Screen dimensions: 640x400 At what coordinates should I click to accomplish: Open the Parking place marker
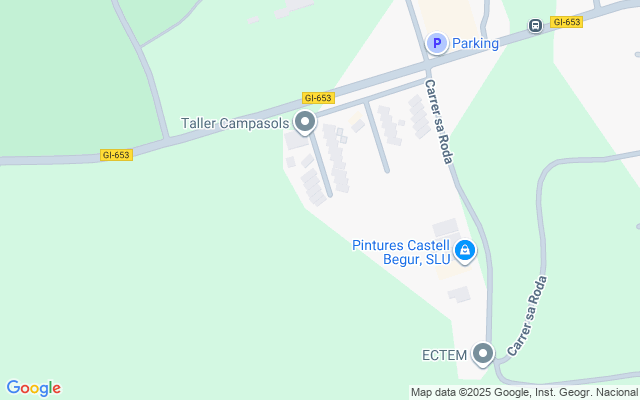(x=436, y=43)
